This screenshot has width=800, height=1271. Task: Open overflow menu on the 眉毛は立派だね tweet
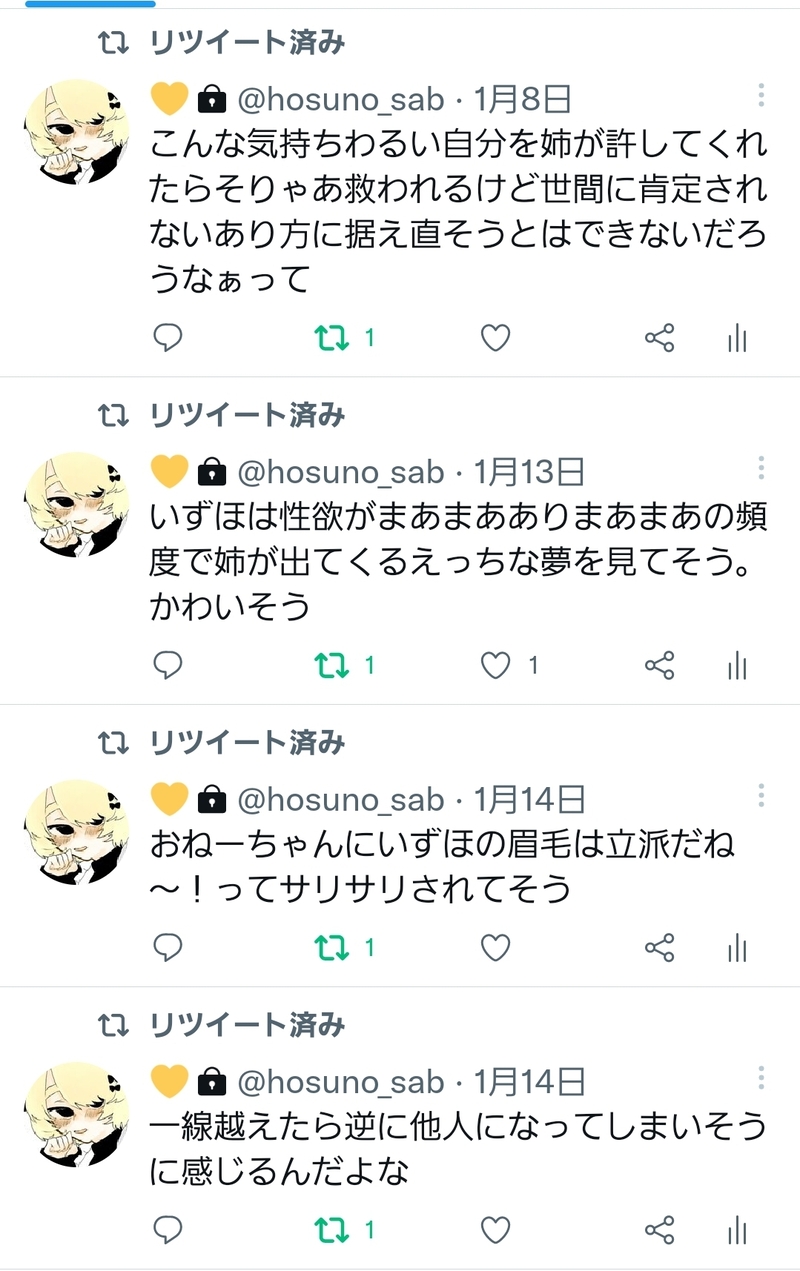click(x=761, y=796)
